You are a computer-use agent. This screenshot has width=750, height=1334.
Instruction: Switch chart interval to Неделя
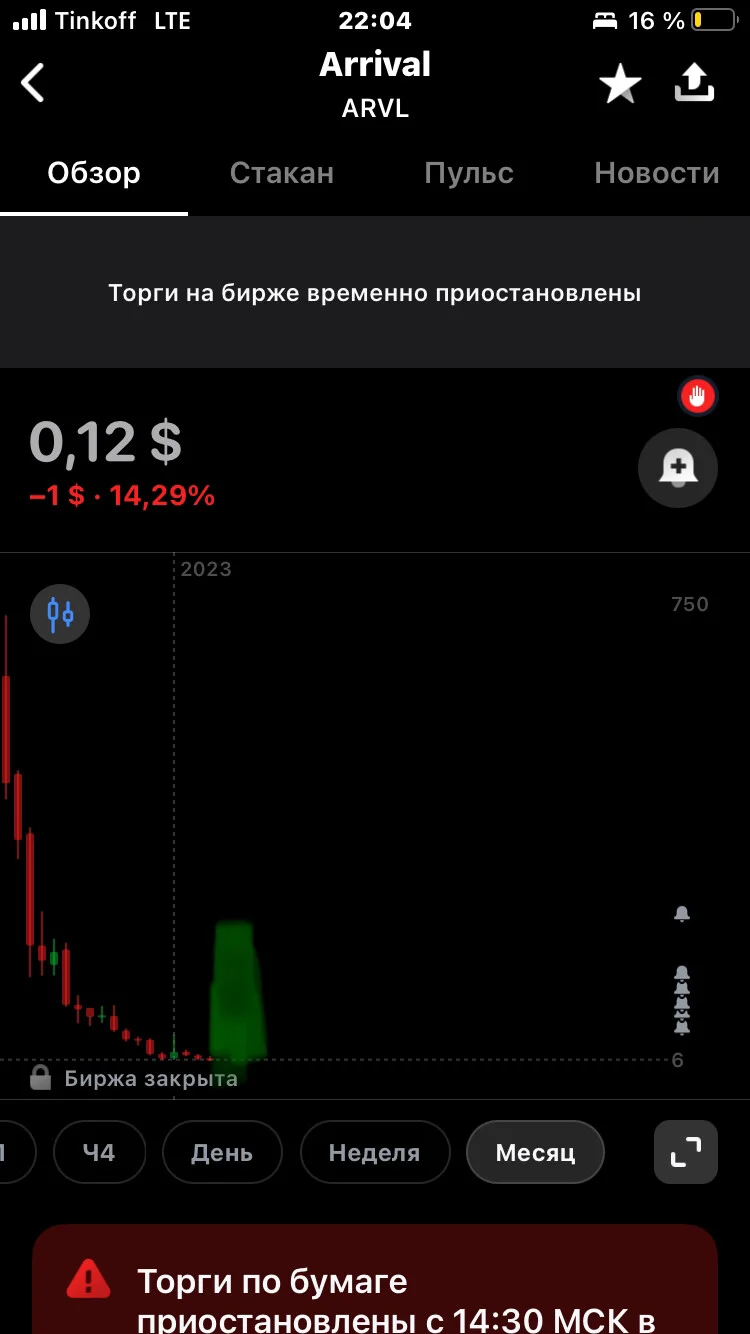(374, 1153)
